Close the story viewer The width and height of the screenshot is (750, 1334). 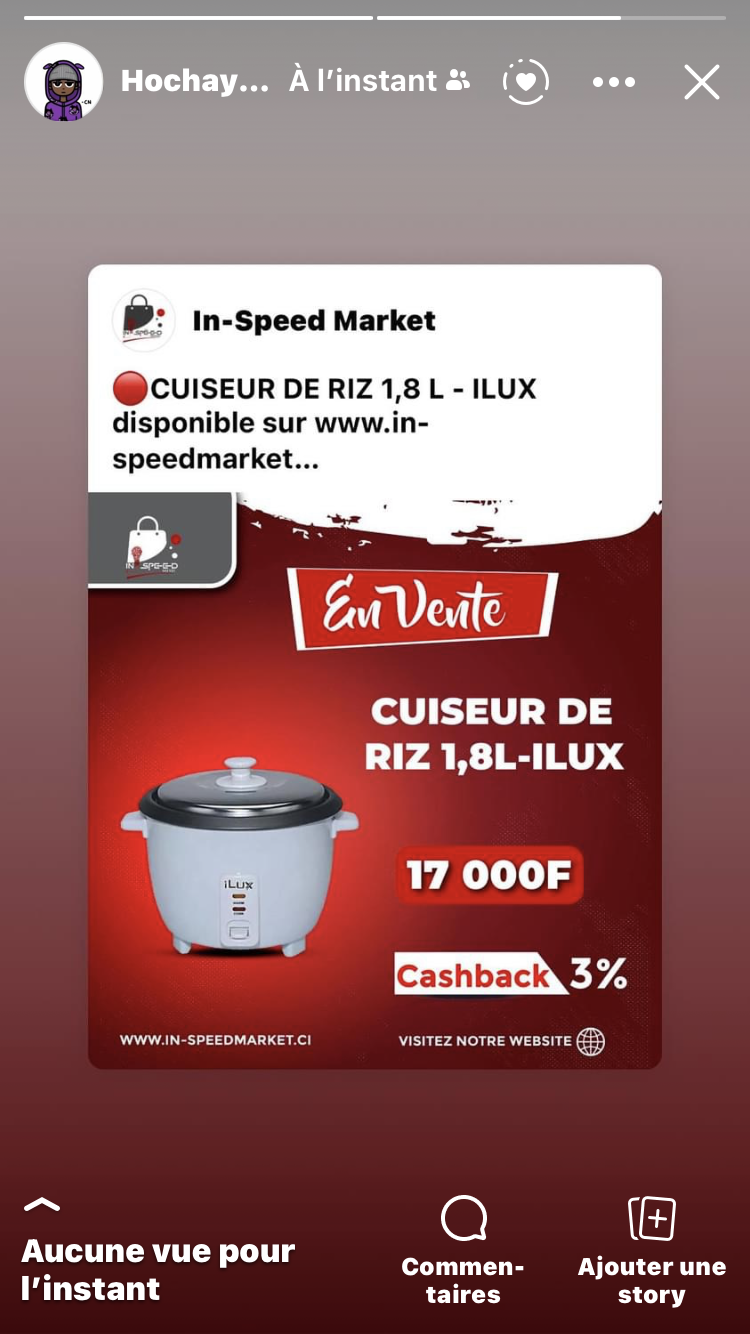tap(702, 82)
